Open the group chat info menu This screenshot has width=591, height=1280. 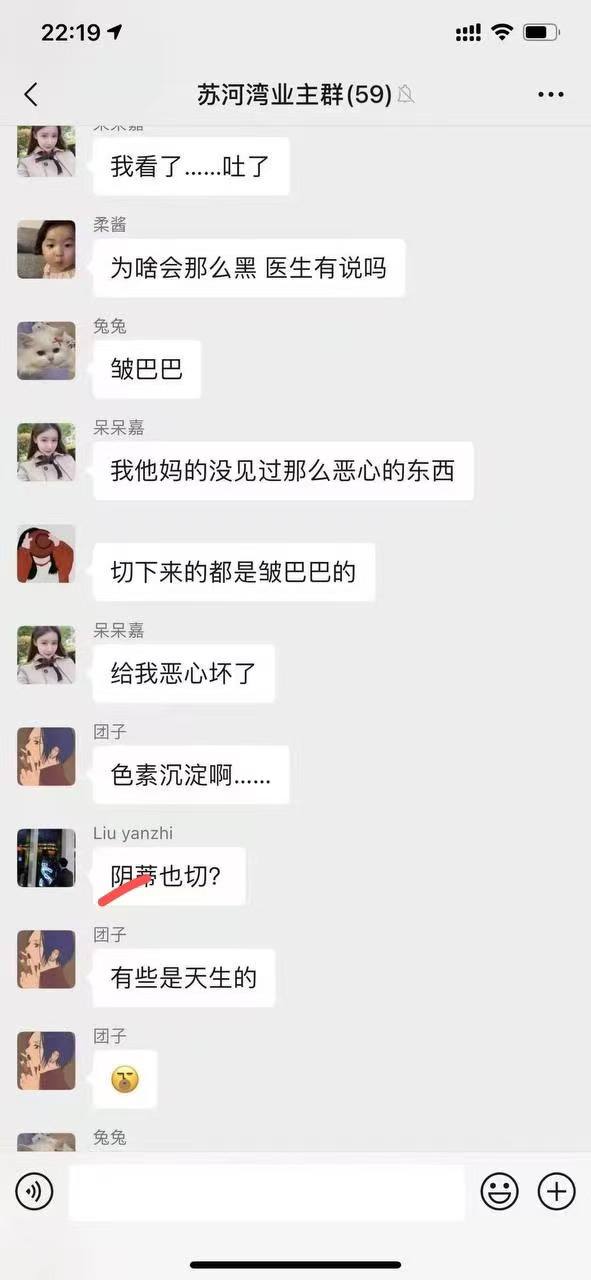(x=550, y=95)
